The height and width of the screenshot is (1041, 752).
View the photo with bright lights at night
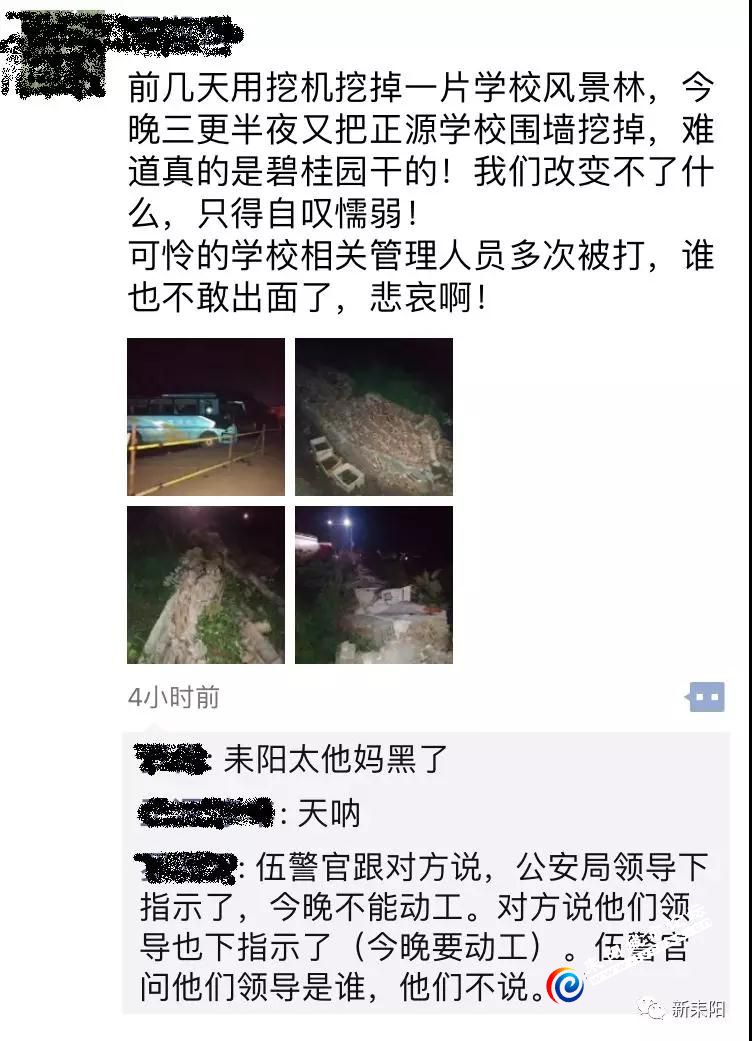pos(373,585)
